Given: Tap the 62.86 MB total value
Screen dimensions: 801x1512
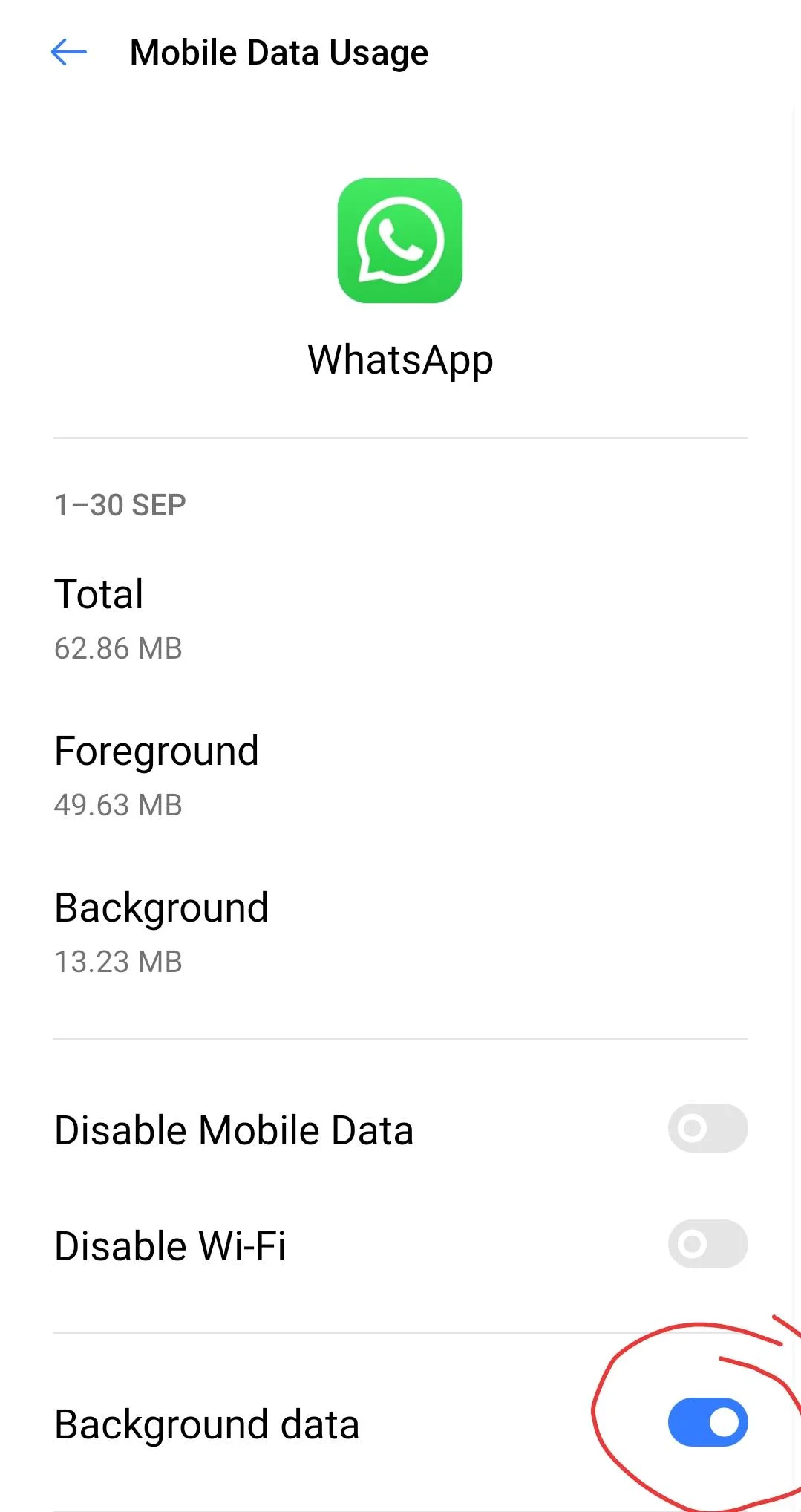Looking at the screenshot, I should [117, 648].
